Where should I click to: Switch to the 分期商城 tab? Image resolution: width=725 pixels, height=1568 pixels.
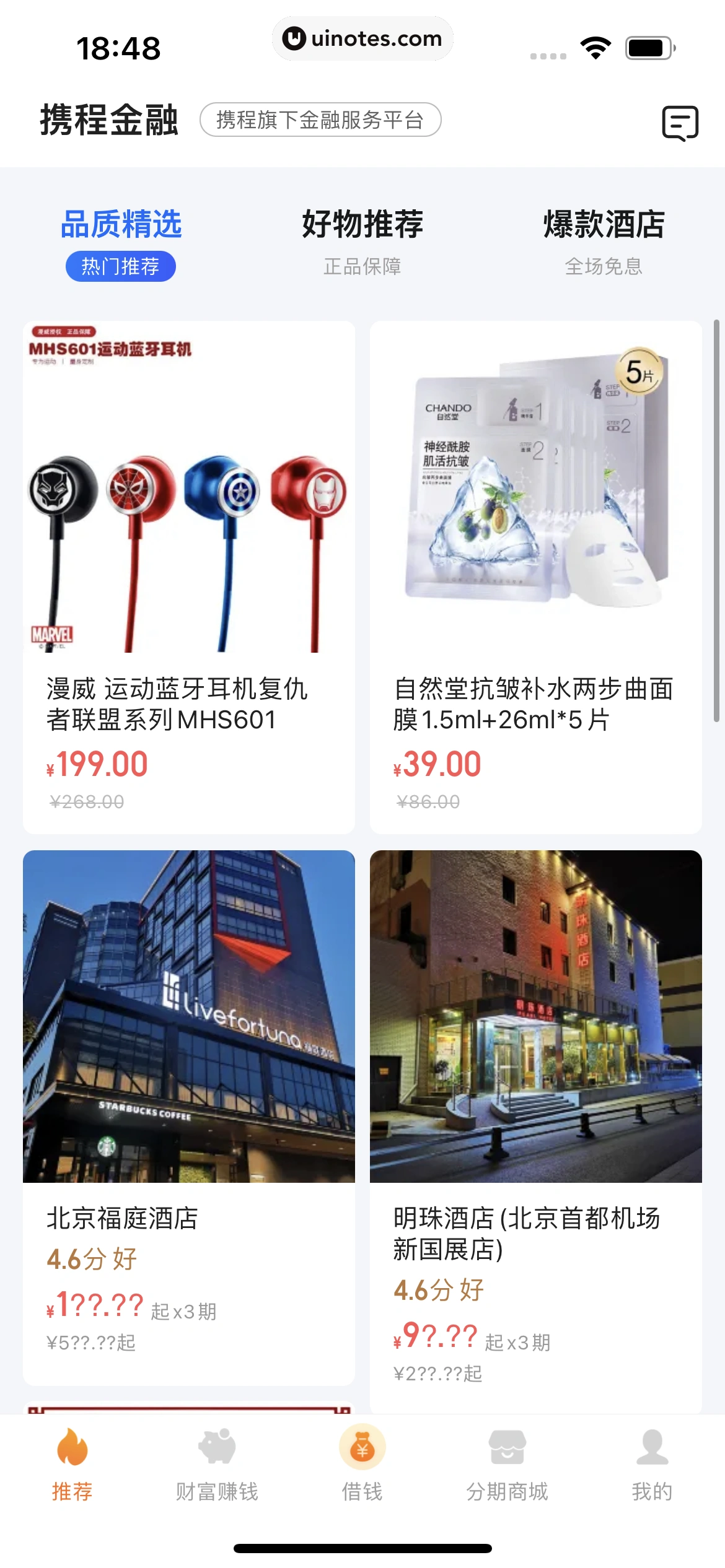507,1464
